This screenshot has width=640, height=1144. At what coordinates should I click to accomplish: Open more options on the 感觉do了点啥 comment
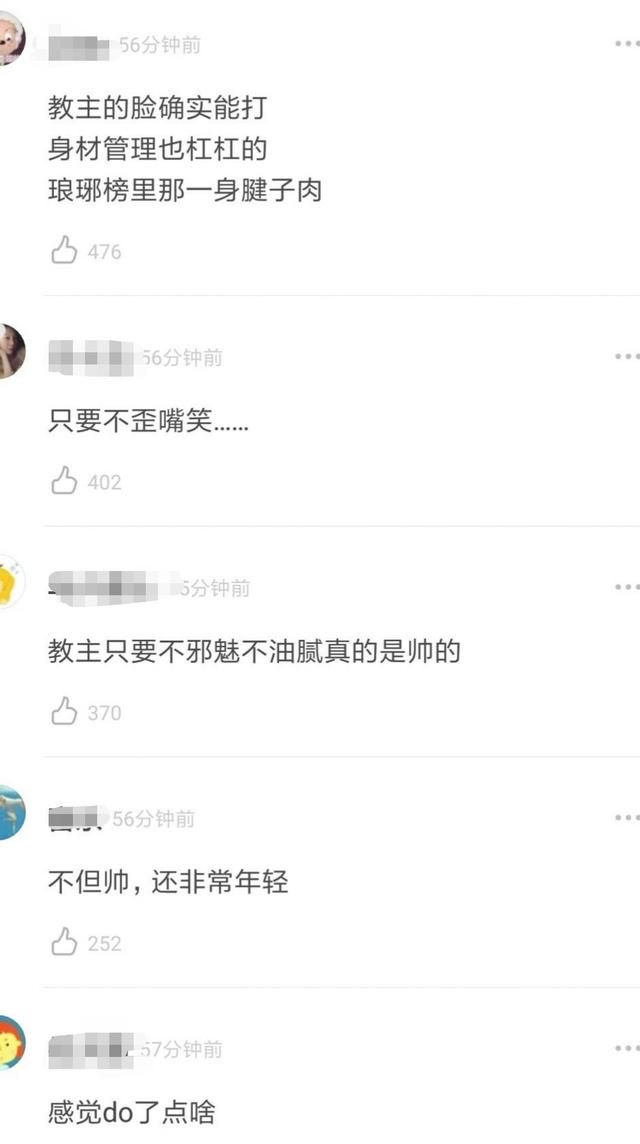click(x=626, y=1048)
